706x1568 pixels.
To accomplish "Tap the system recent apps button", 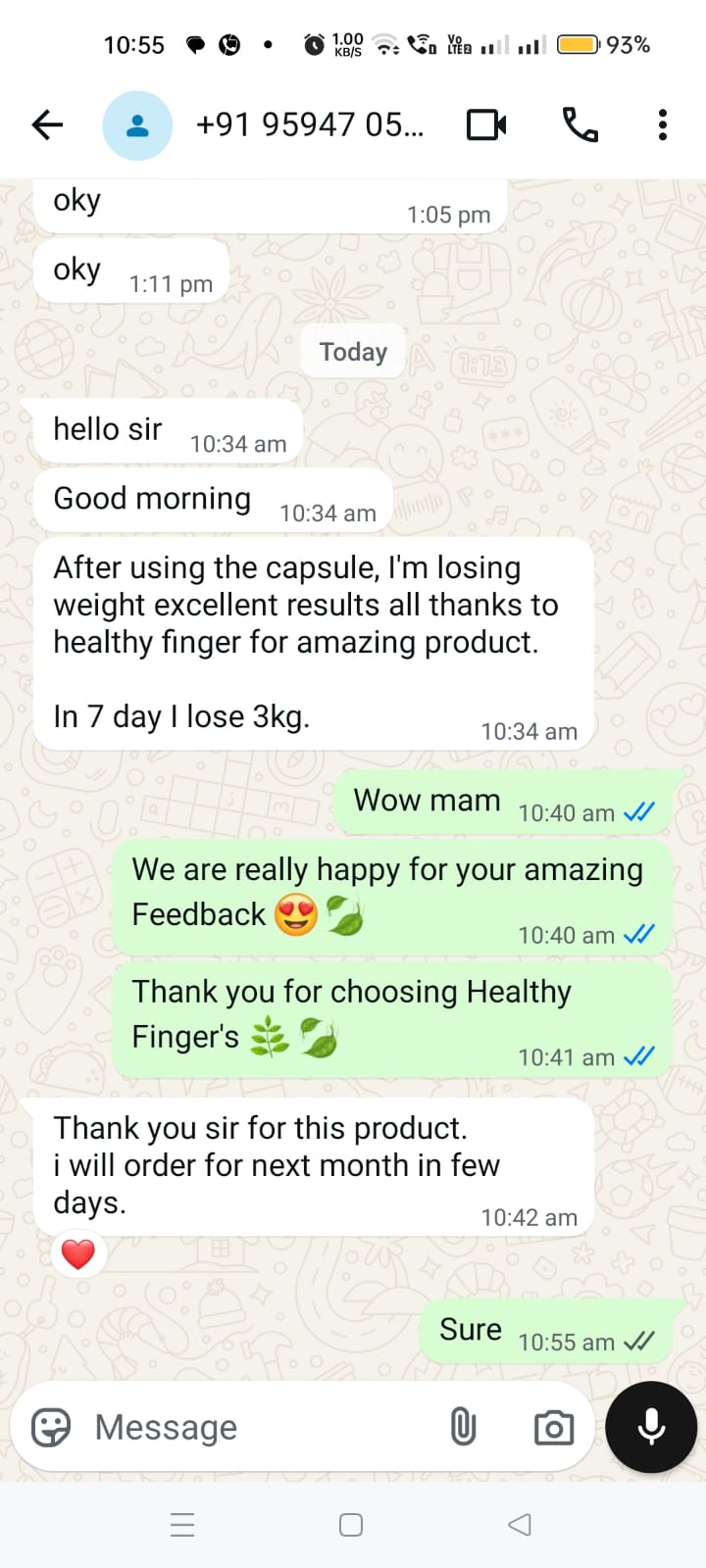I will (x=182, y=1525).
